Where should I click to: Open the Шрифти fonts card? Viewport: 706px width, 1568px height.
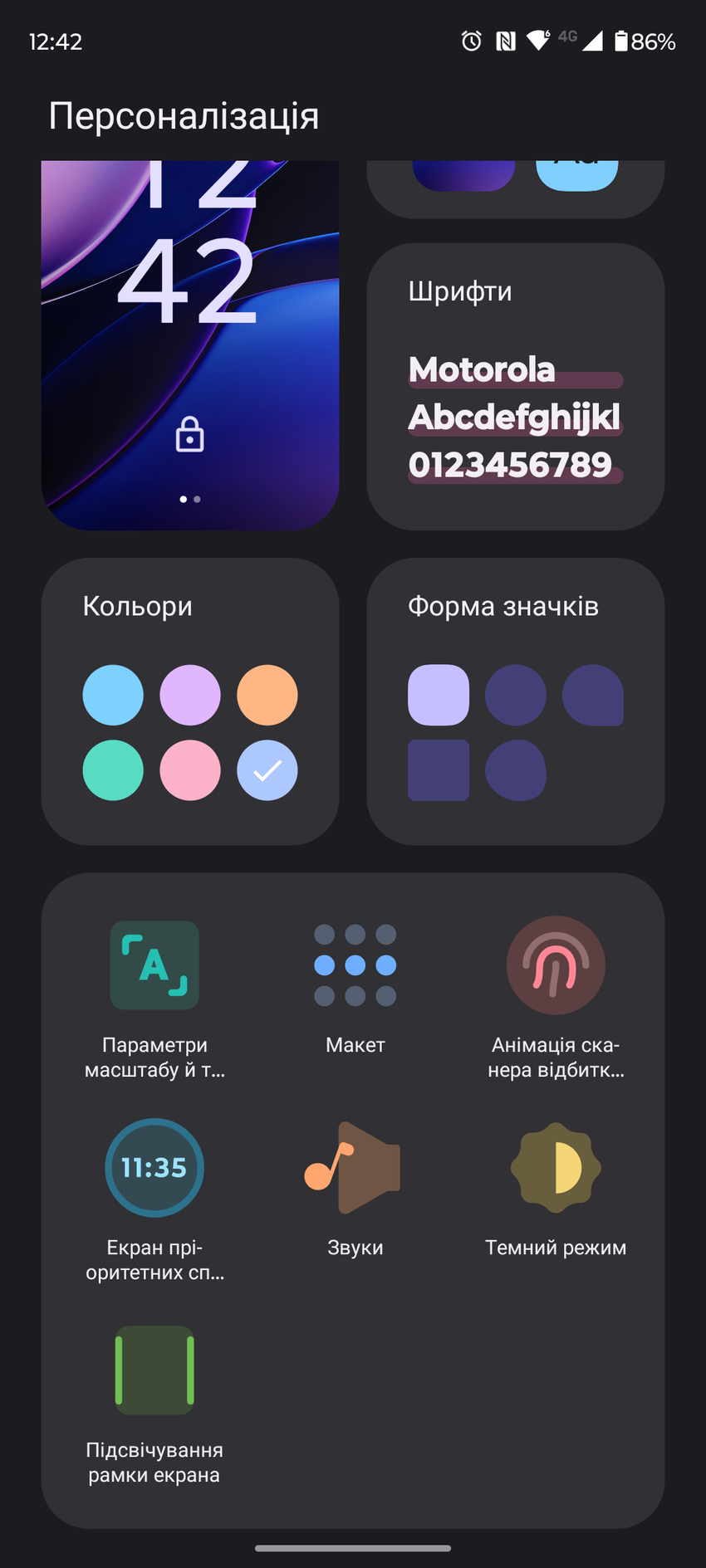click(515, 387)
